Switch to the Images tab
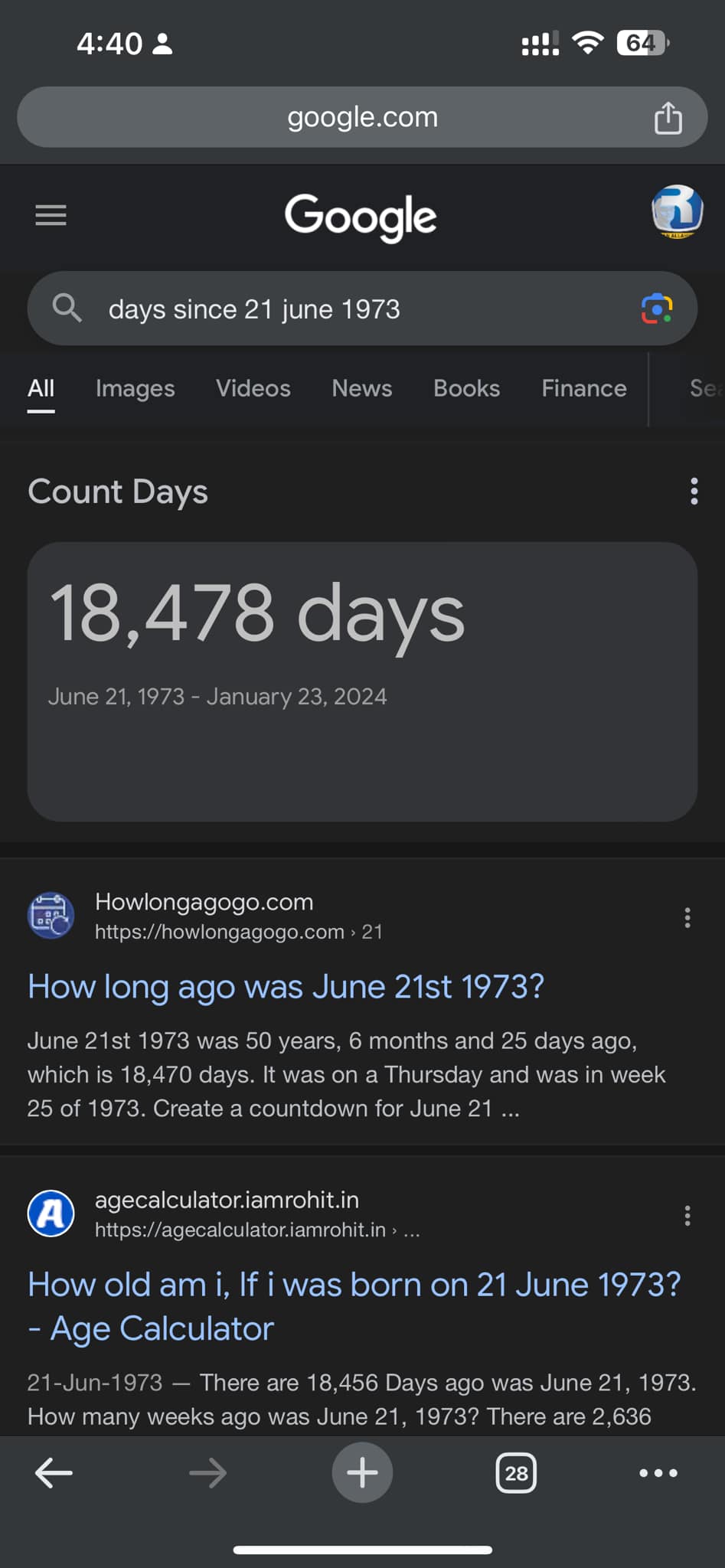The image size is (725, 1568). point(135,388)
